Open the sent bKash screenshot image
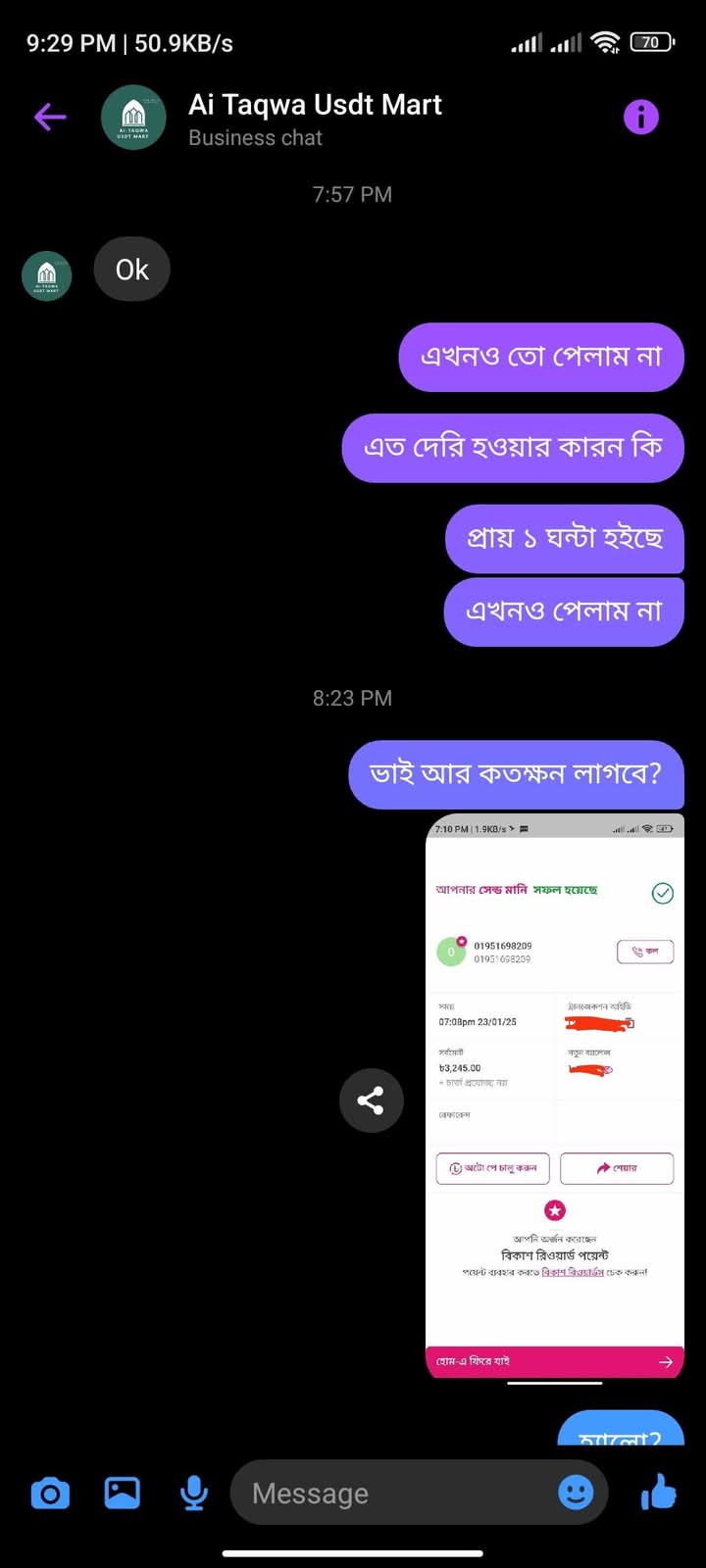Viewport: 706px width, 1568px height. click(555, 1096)
